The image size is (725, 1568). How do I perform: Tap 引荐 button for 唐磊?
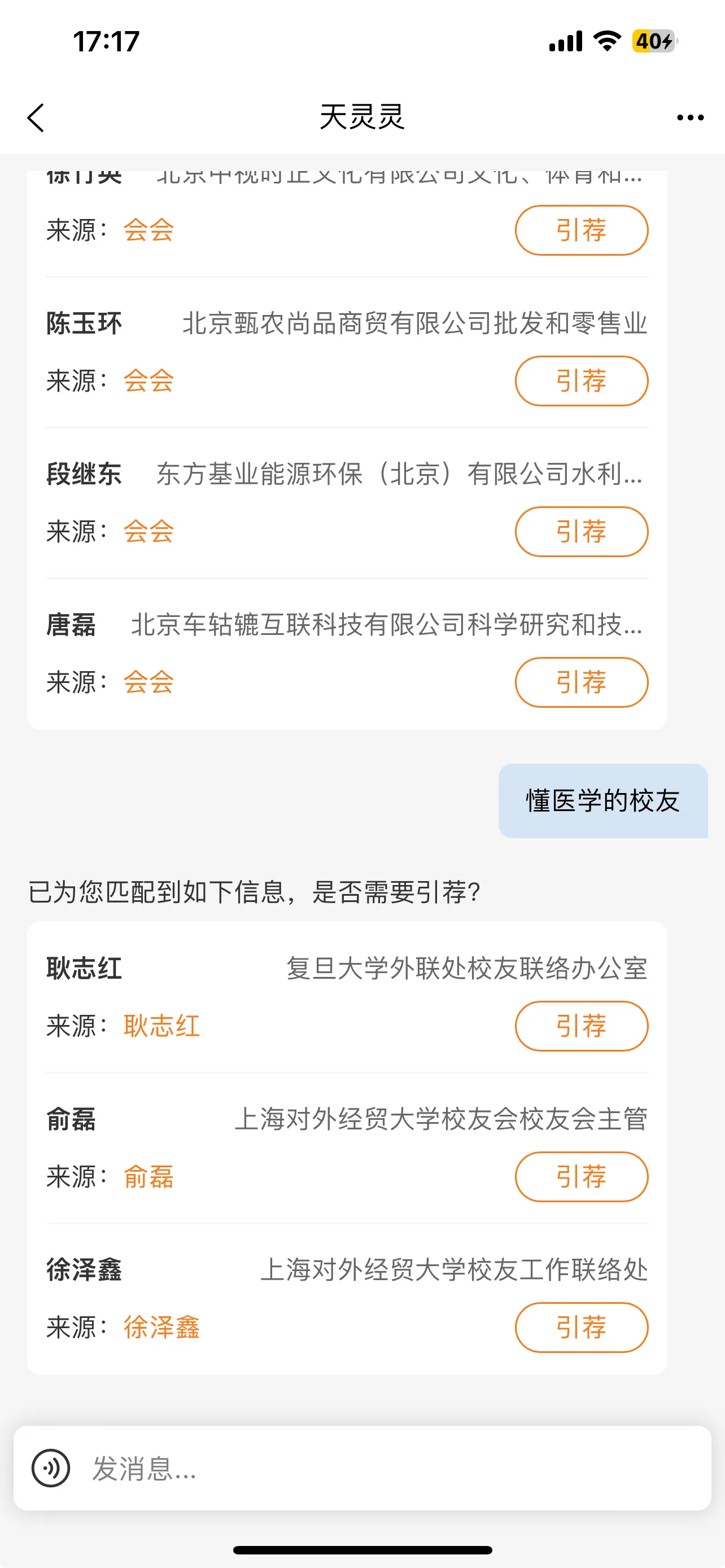582,682
